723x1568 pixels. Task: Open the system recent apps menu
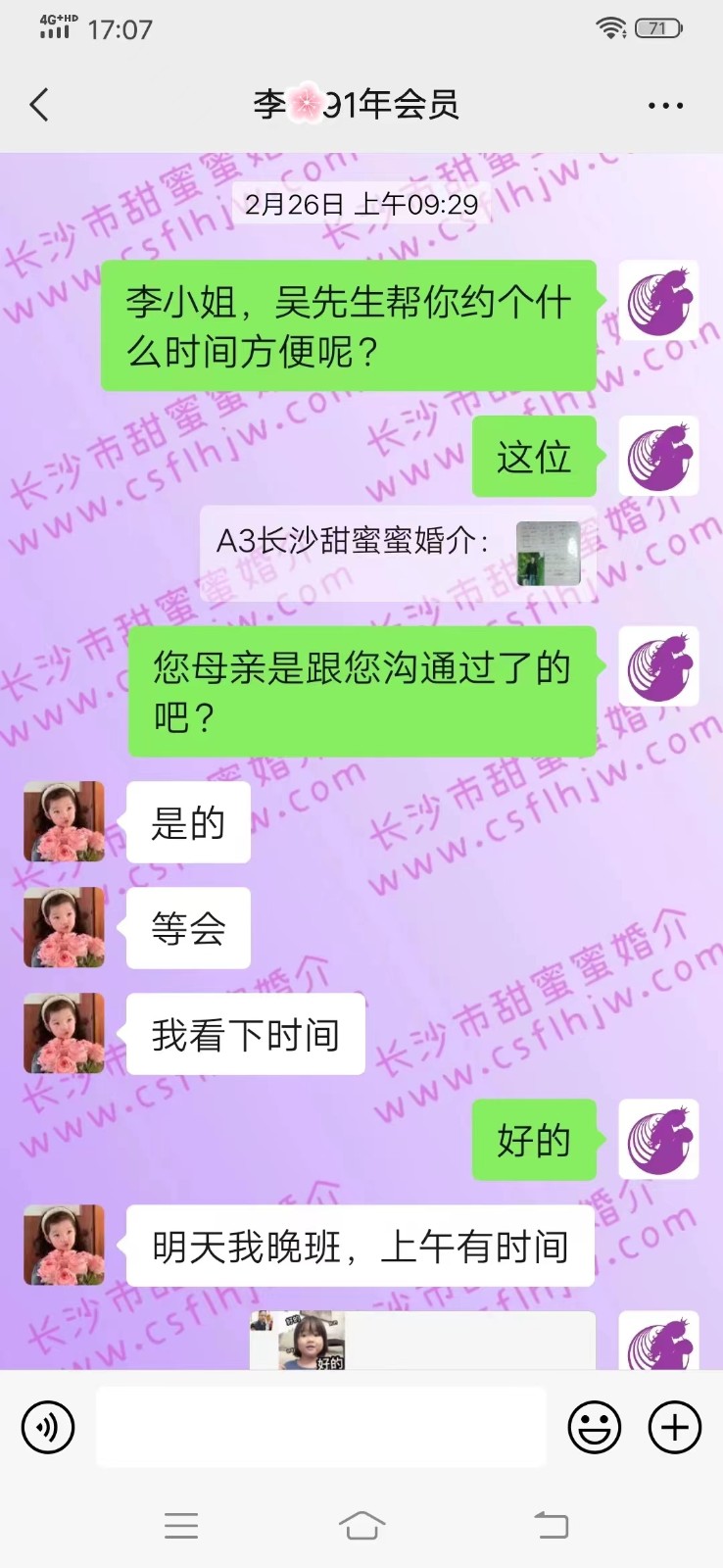click(181, 1525)
